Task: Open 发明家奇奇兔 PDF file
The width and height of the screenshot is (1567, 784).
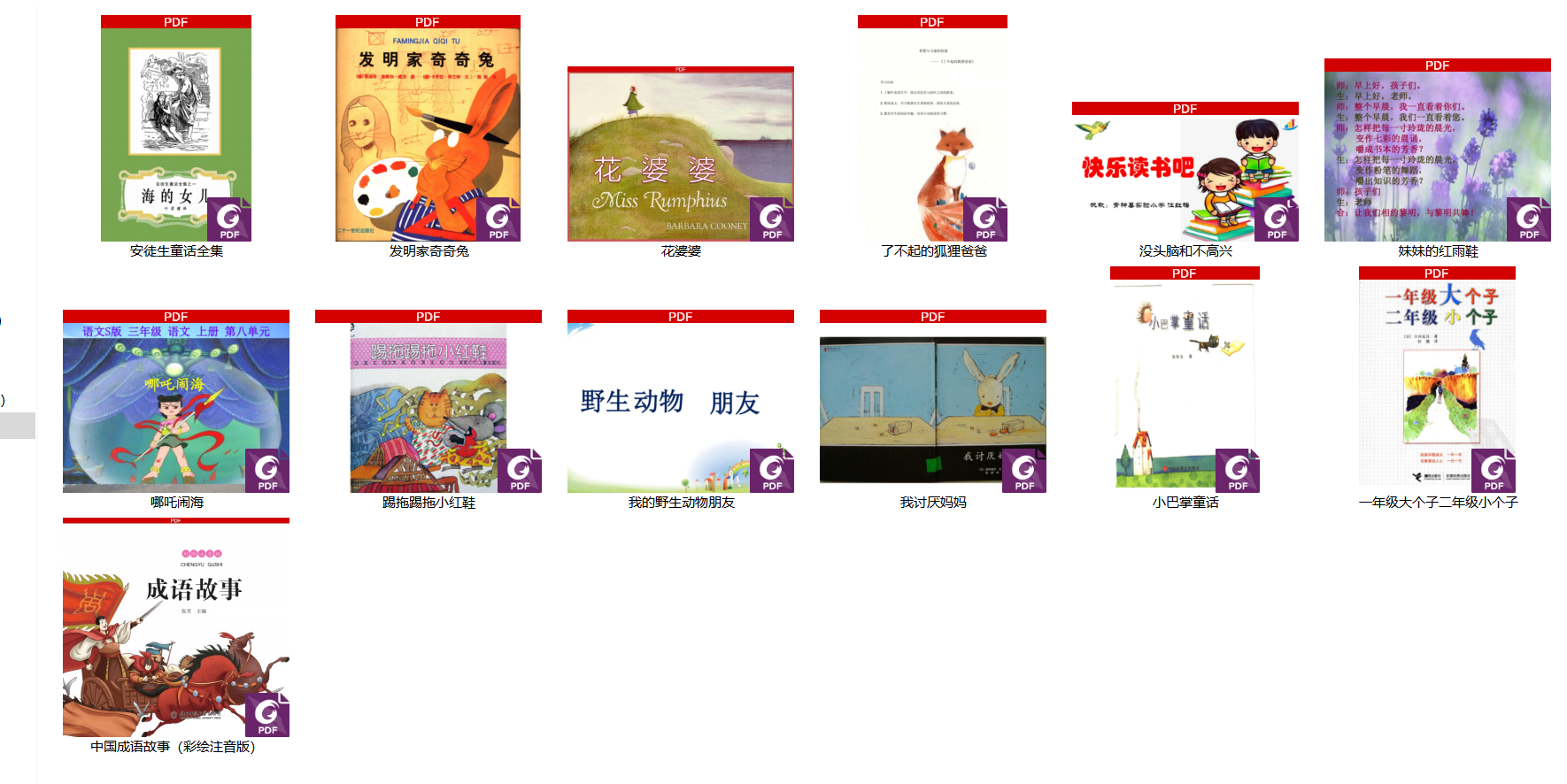Action: point(428,133)
